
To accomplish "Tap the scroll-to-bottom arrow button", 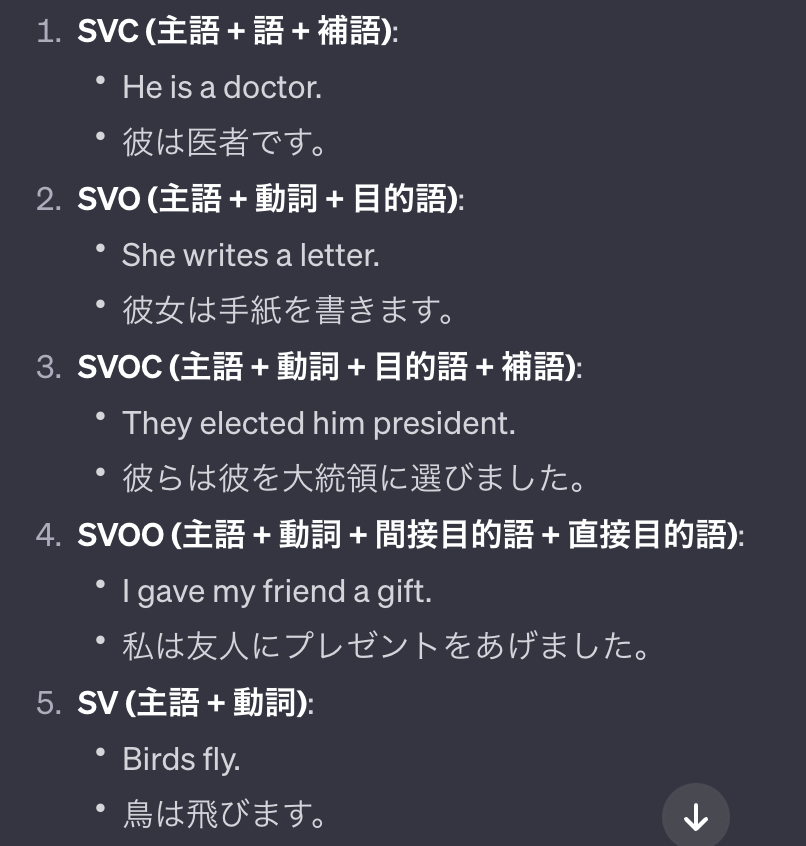I will coord(695,817).
